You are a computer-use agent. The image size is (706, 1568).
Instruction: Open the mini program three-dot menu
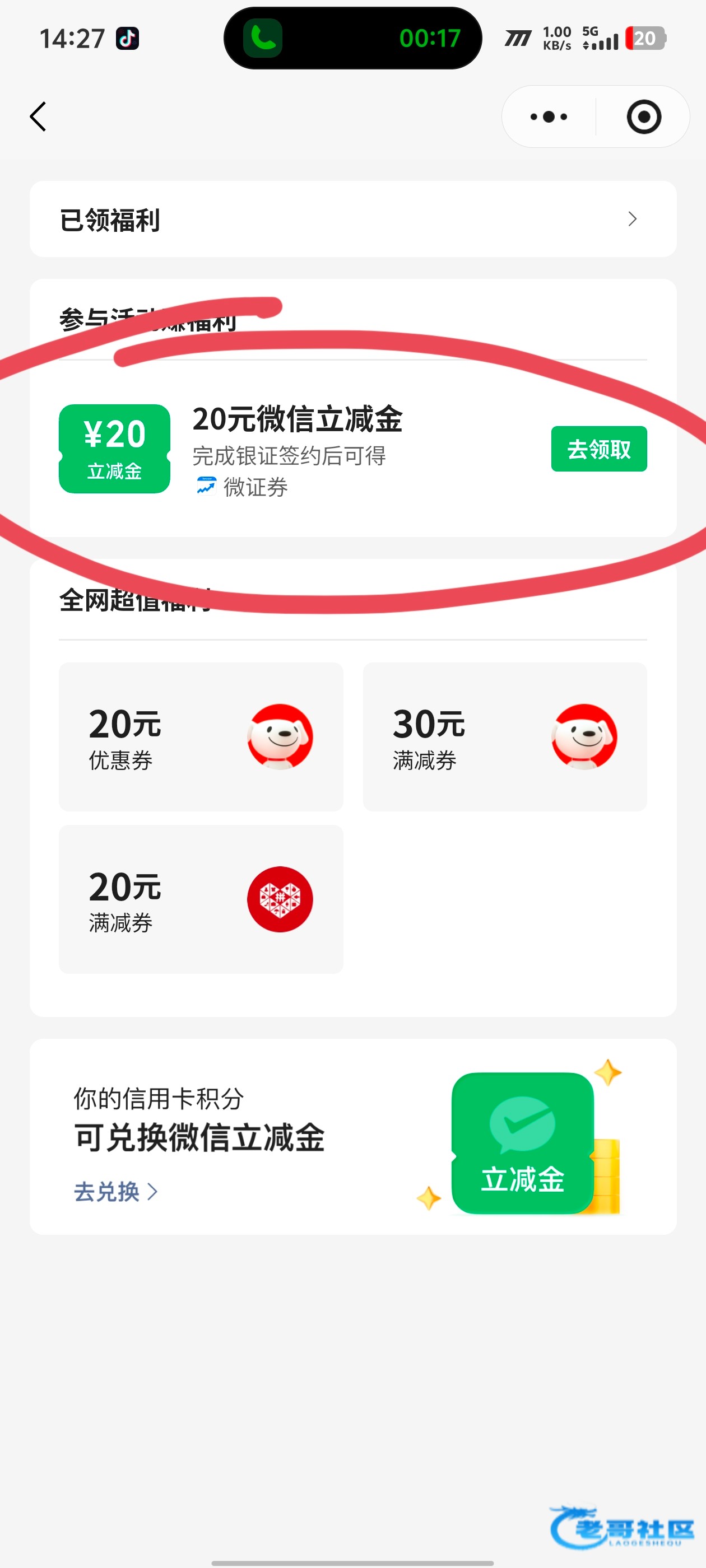[x=548, y=116]
